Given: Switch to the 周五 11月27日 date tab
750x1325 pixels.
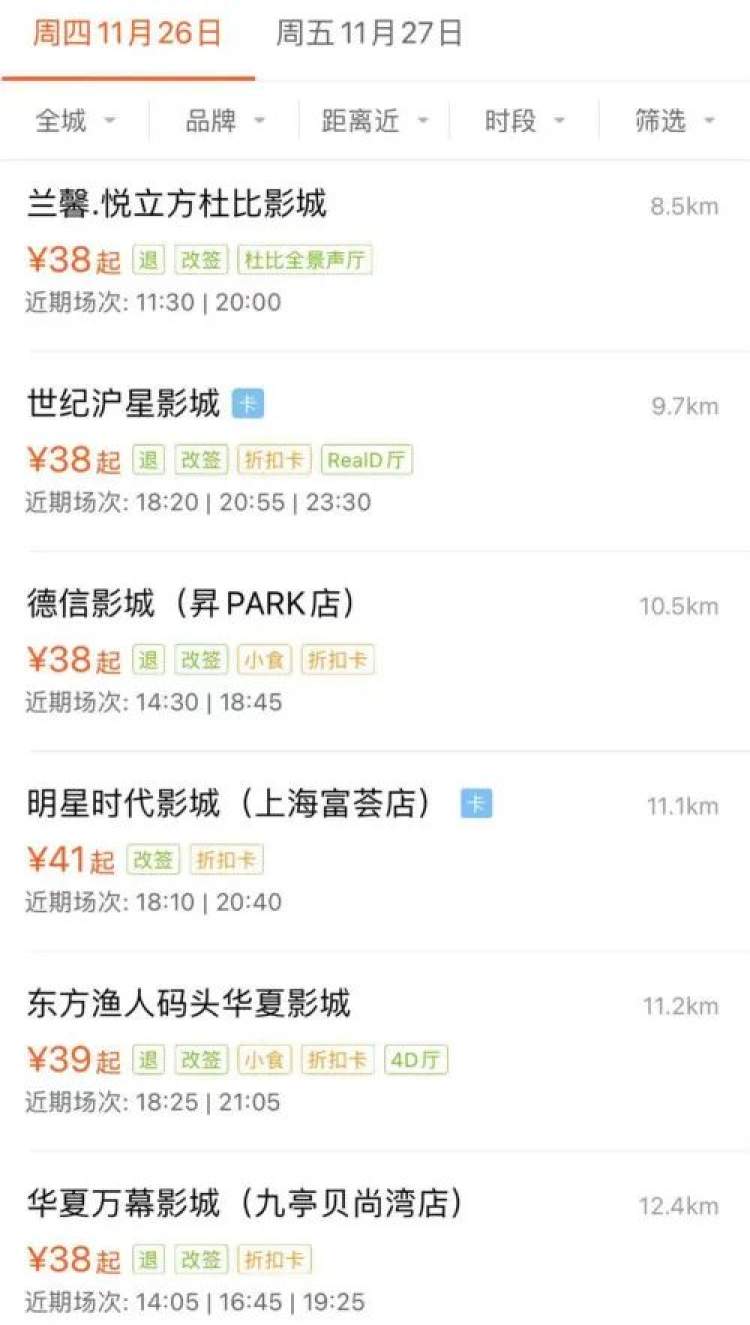Looking at the screenshot, I should click(x=369, y=34).
